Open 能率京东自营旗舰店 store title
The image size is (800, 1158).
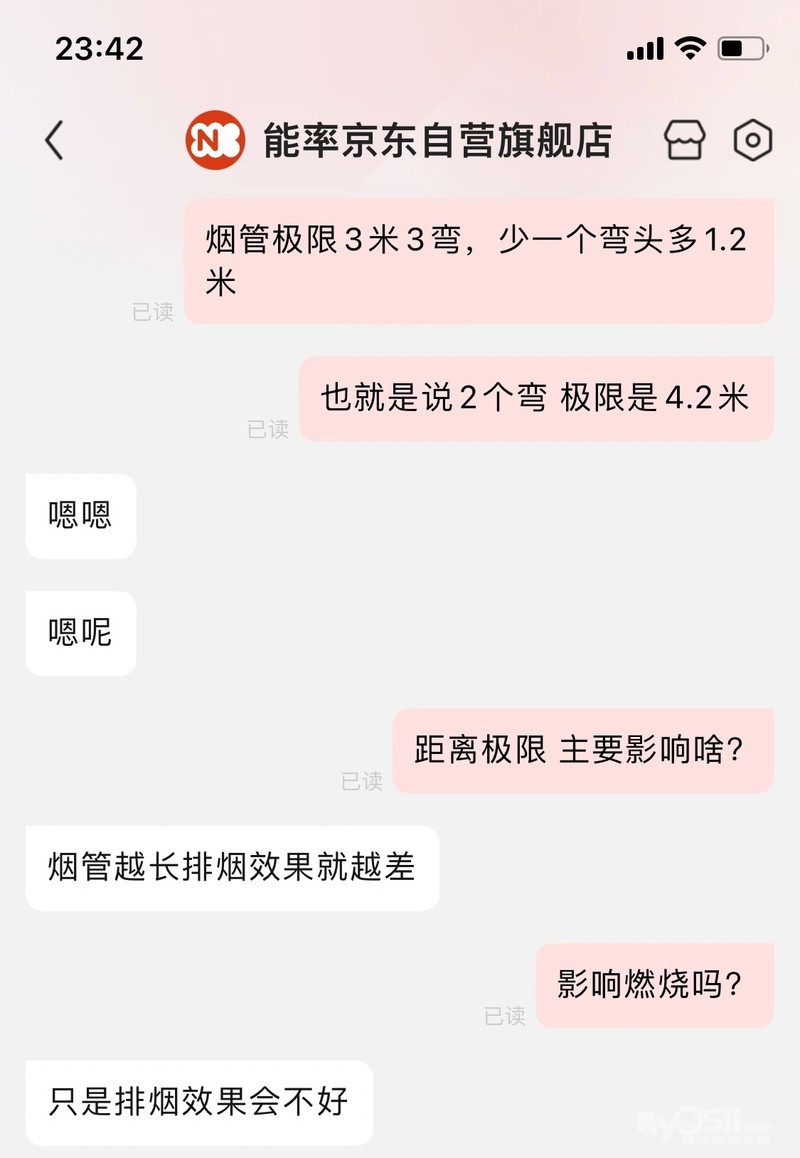pyautogui.click(x=437, y=141)
